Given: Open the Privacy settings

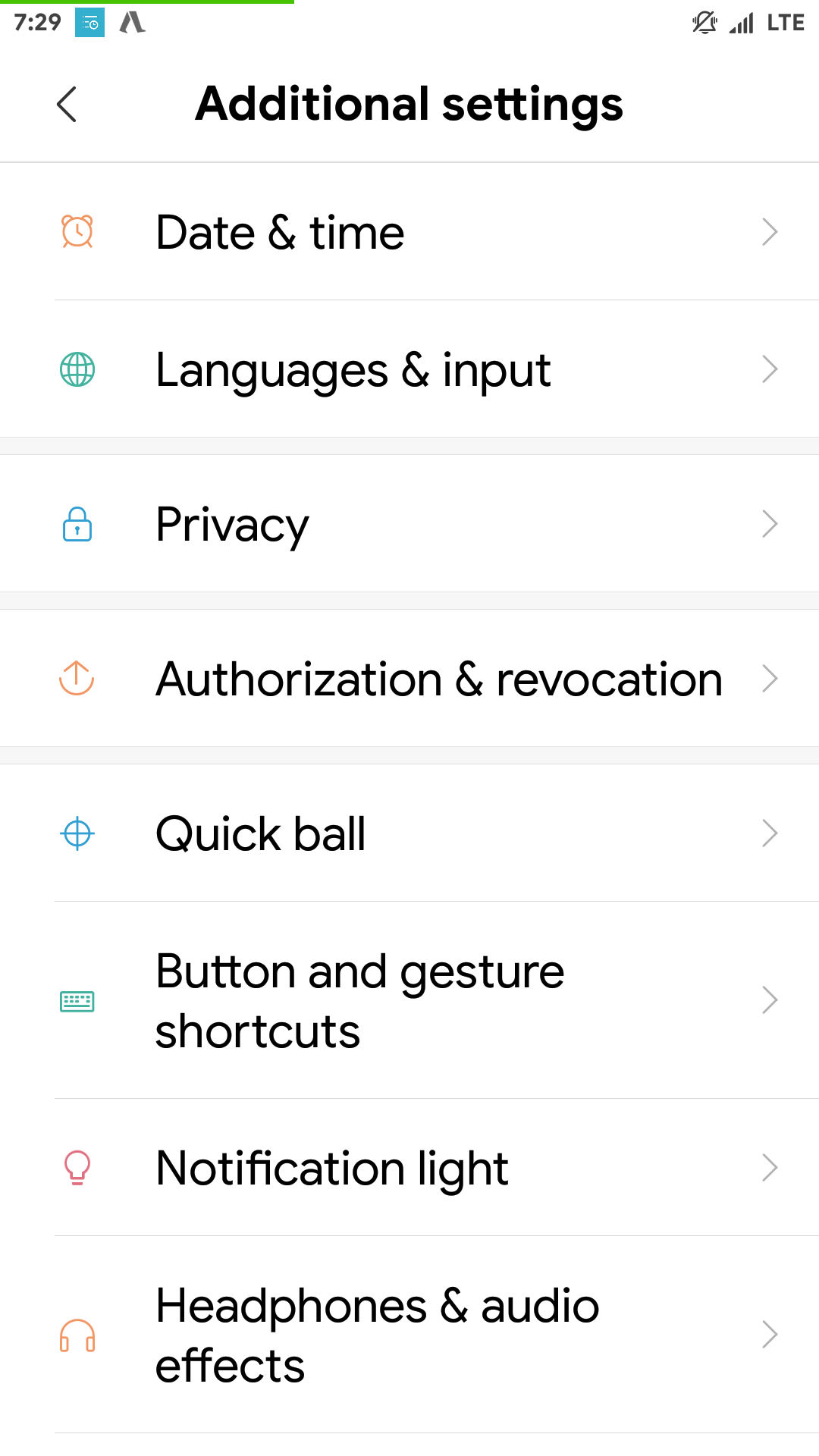Looking at the screenshot, I should click(x=409, y=524).
